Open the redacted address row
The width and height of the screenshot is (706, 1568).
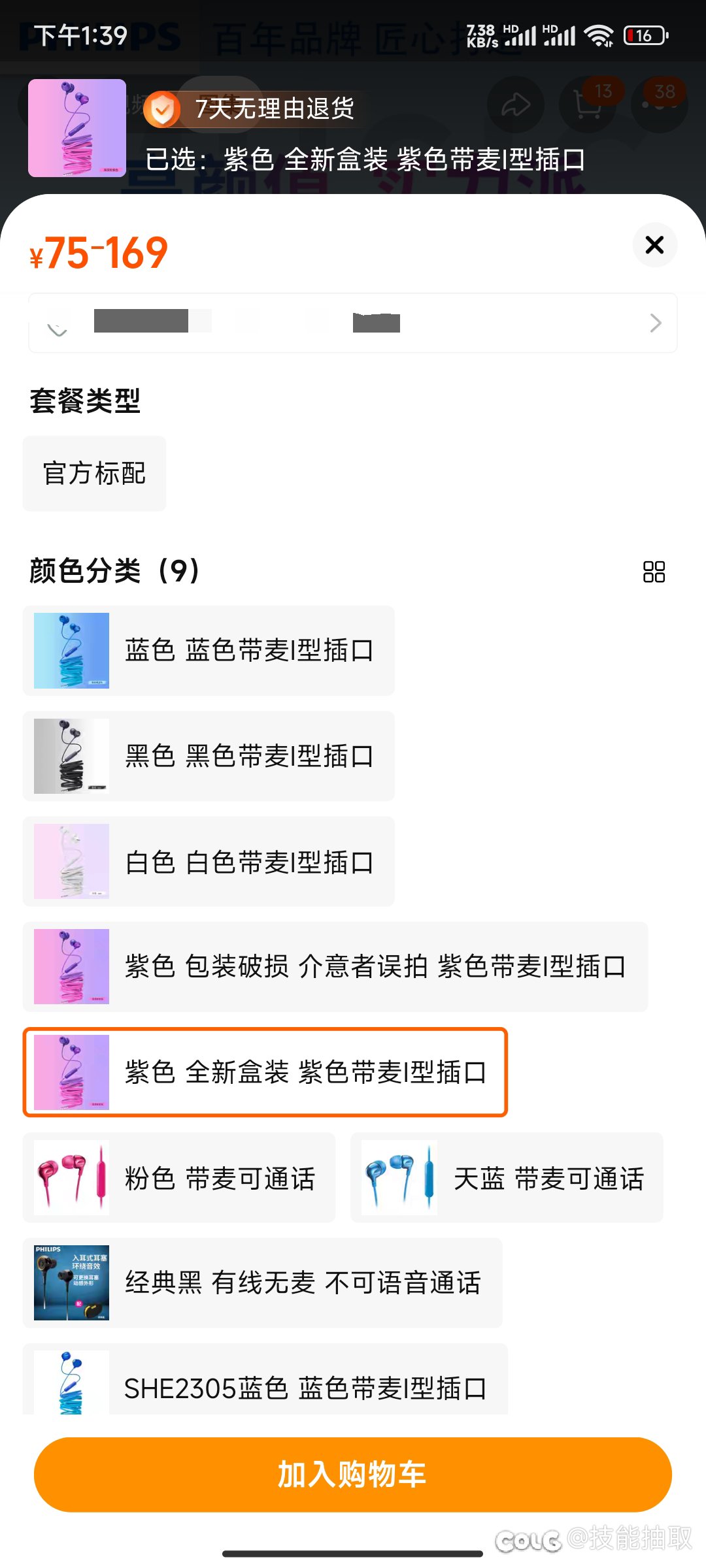click(353, 323)
